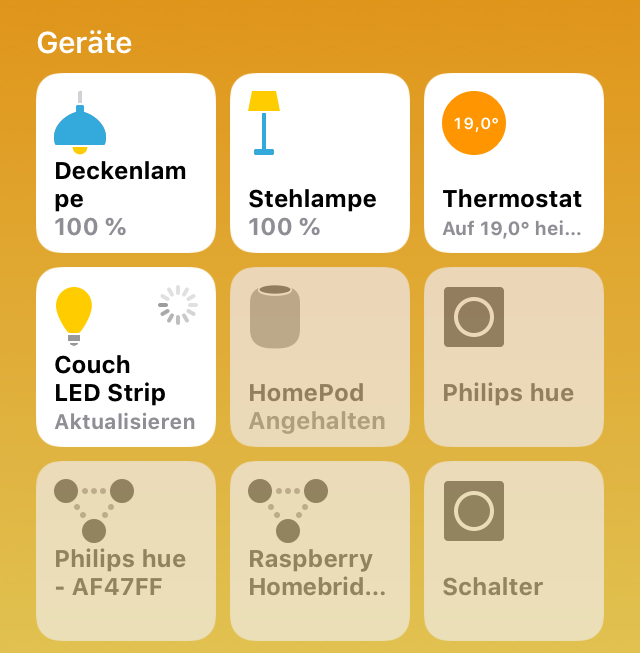This screenshot has width=640, height=653.
Task: Open the Raspberry Homebridge tile
Action: (x=319, y=551)
